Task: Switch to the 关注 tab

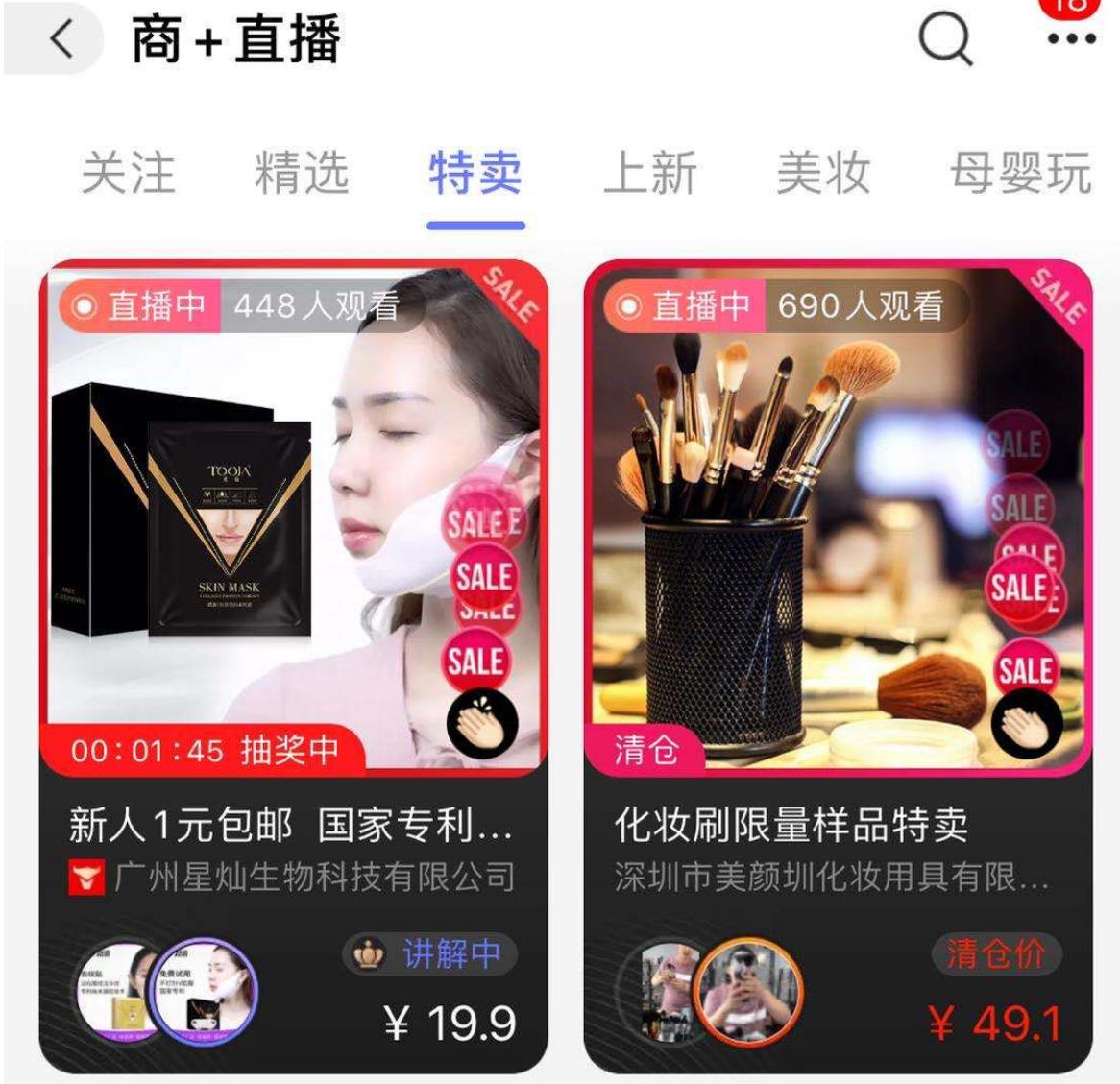Action: tap(128, 174)
